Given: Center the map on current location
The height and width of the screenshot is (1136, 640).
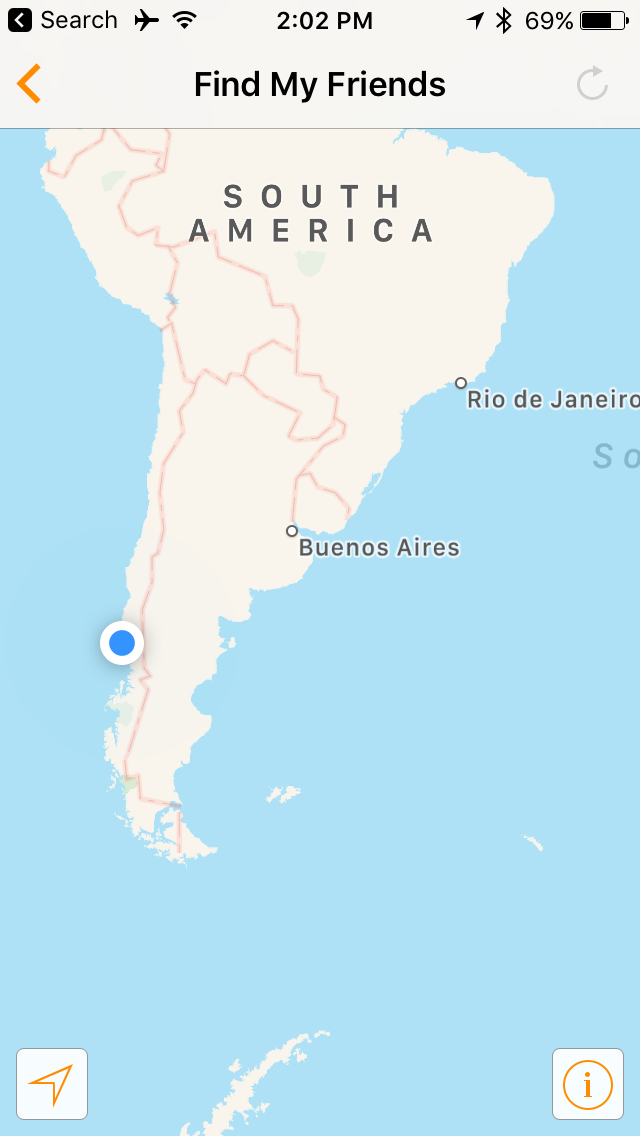Looking at the screenshot, I should click(52, 1084).
